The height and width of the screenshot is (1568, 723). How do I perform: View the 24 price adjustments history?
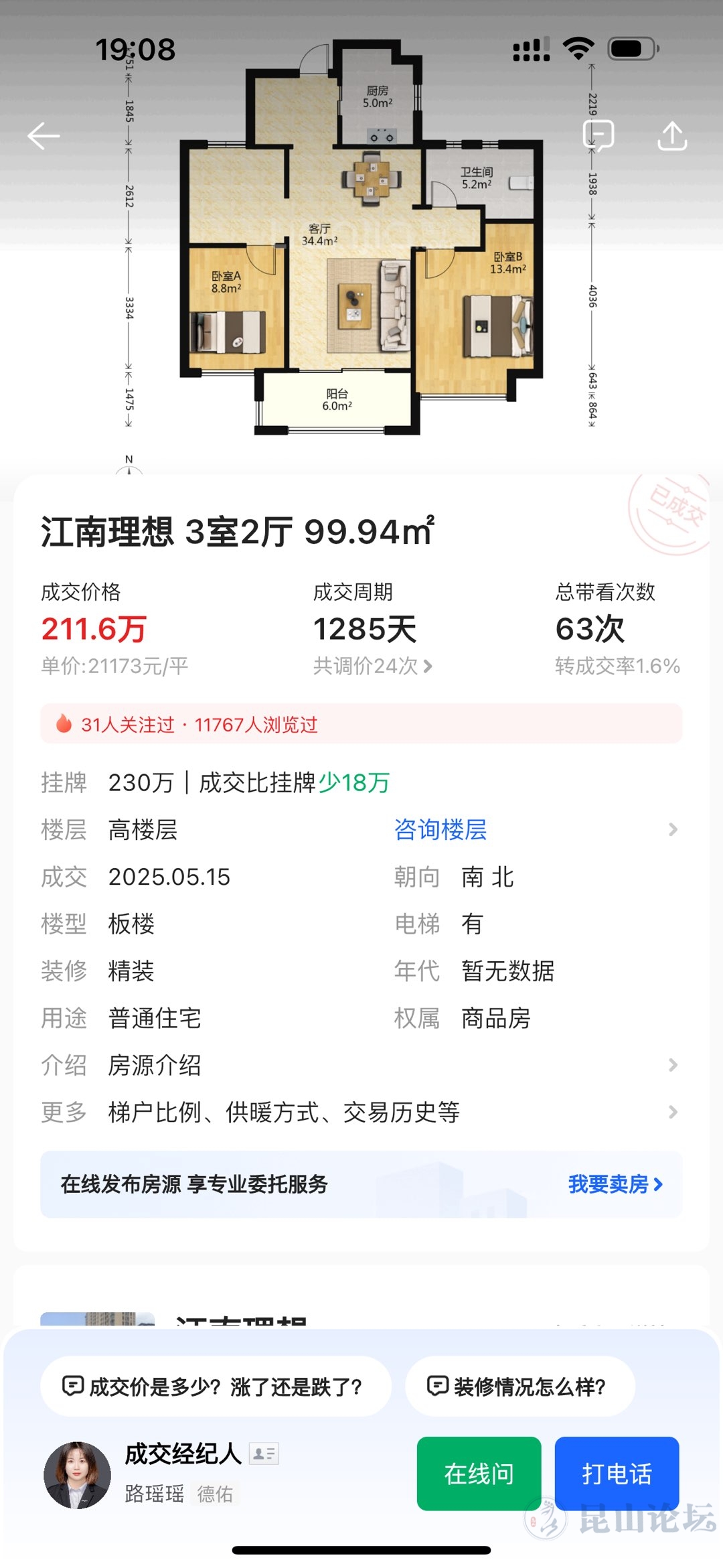click(x=372, y=666)
